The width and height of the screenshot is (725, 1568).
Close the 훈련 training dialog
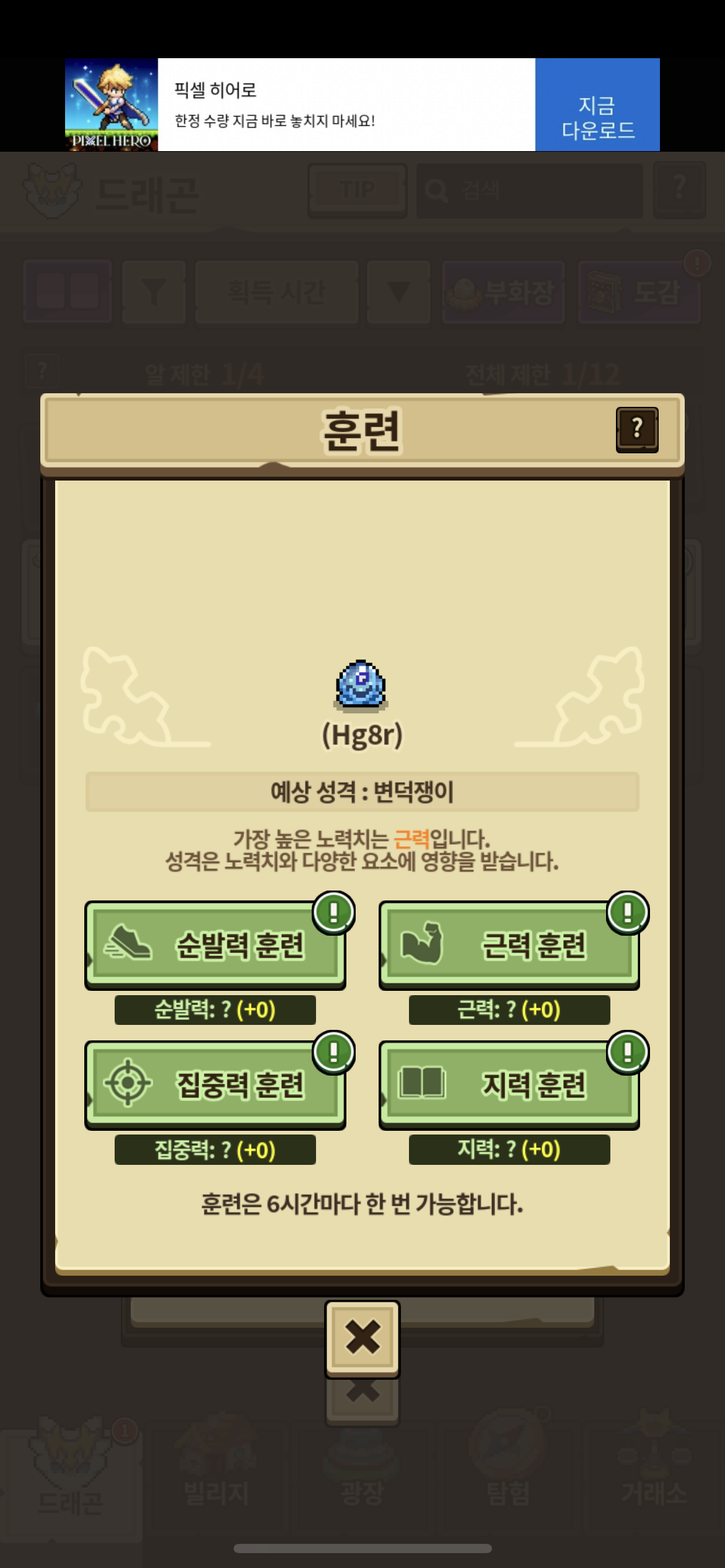pyautogui.click(x=362, y=1338)
